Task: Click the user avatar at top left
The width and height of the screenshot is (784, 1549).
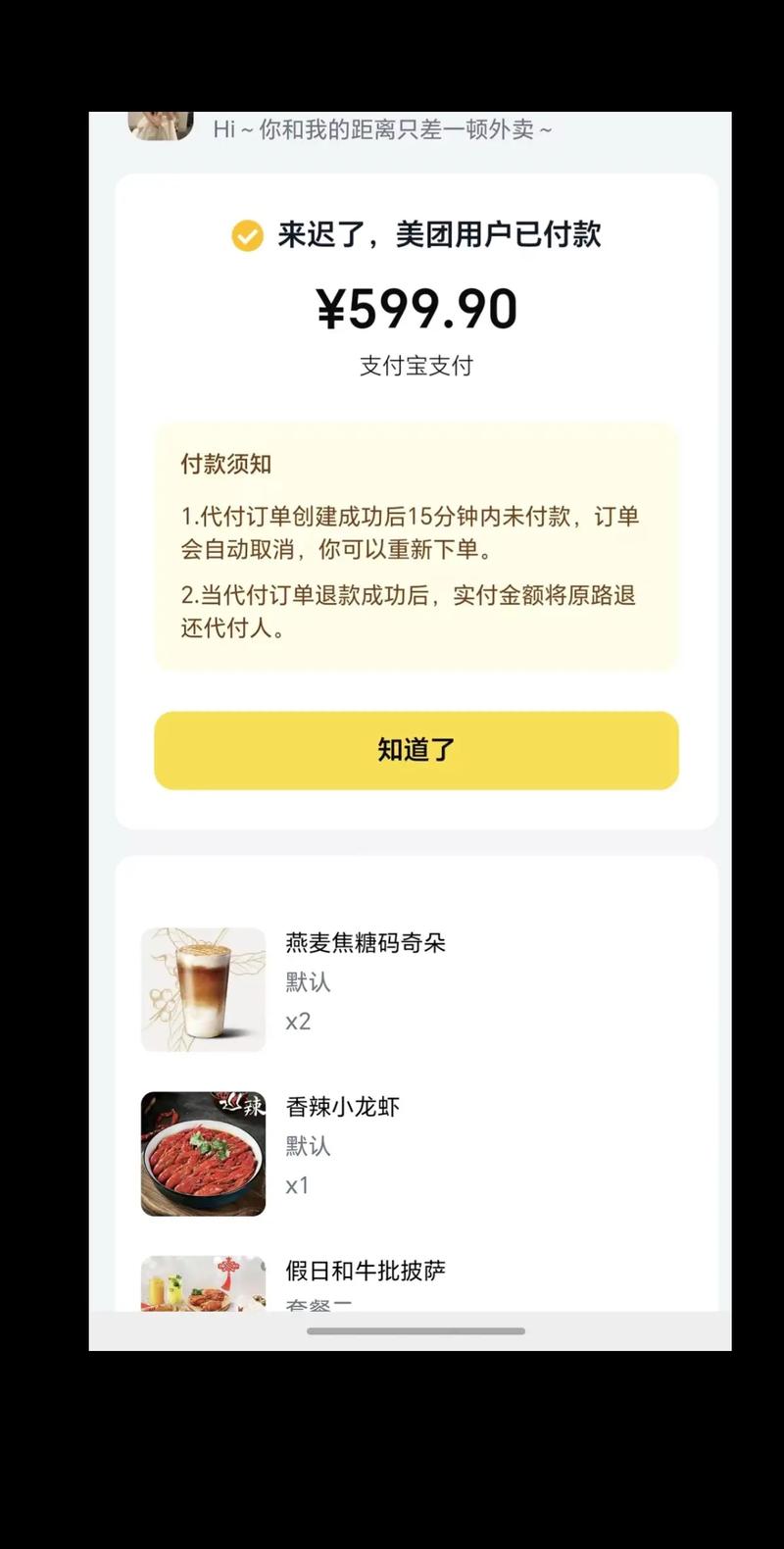Action: (x=161, y=125)
